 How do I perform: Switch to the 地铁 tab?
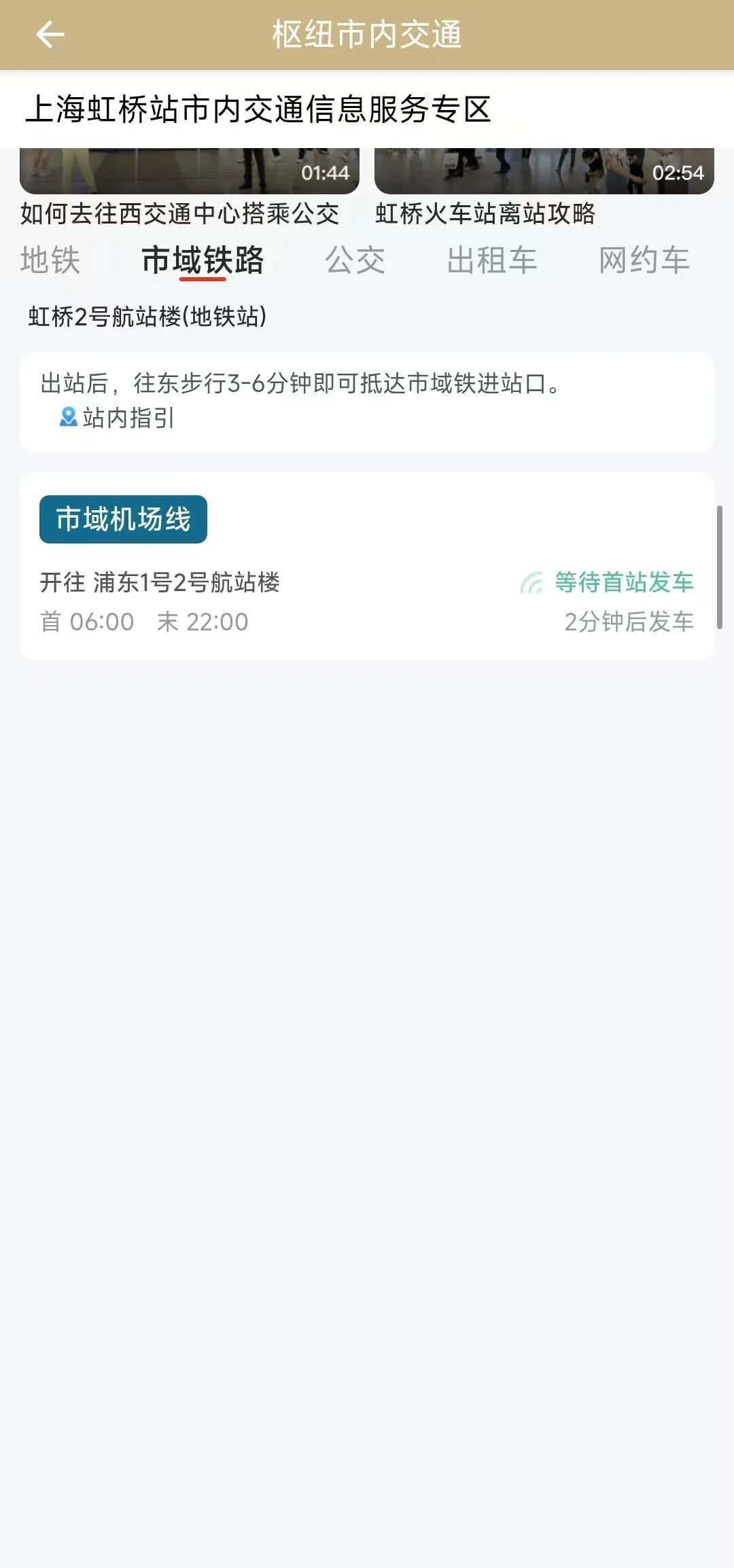[x=50, y=260]
